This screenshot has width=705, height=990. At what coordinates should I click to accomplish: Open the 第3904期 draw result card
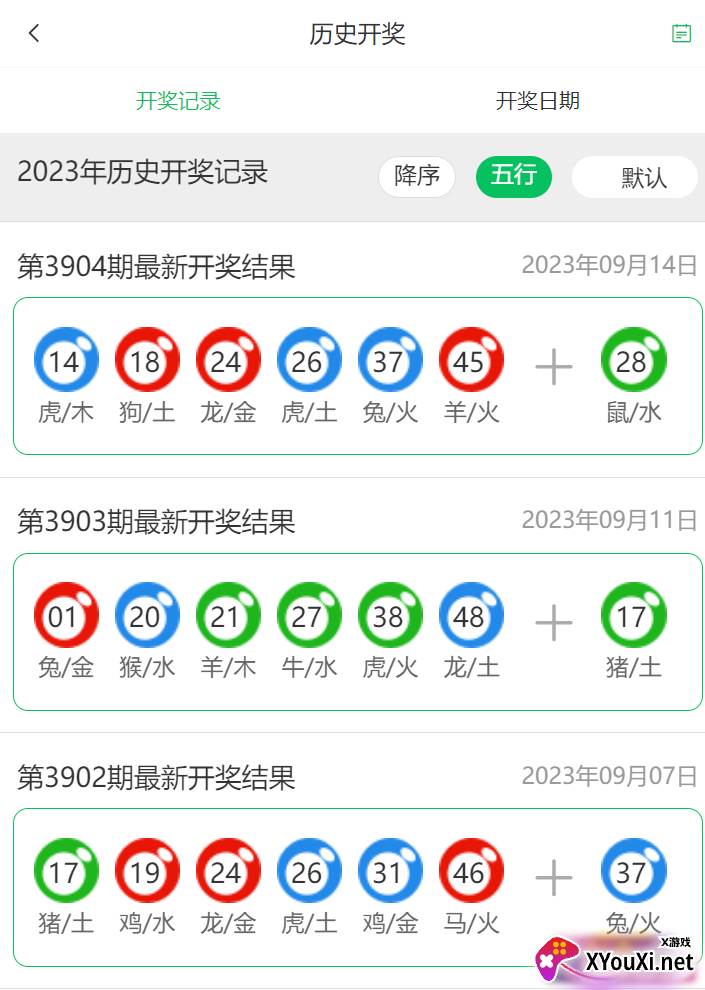click(357, 376)
